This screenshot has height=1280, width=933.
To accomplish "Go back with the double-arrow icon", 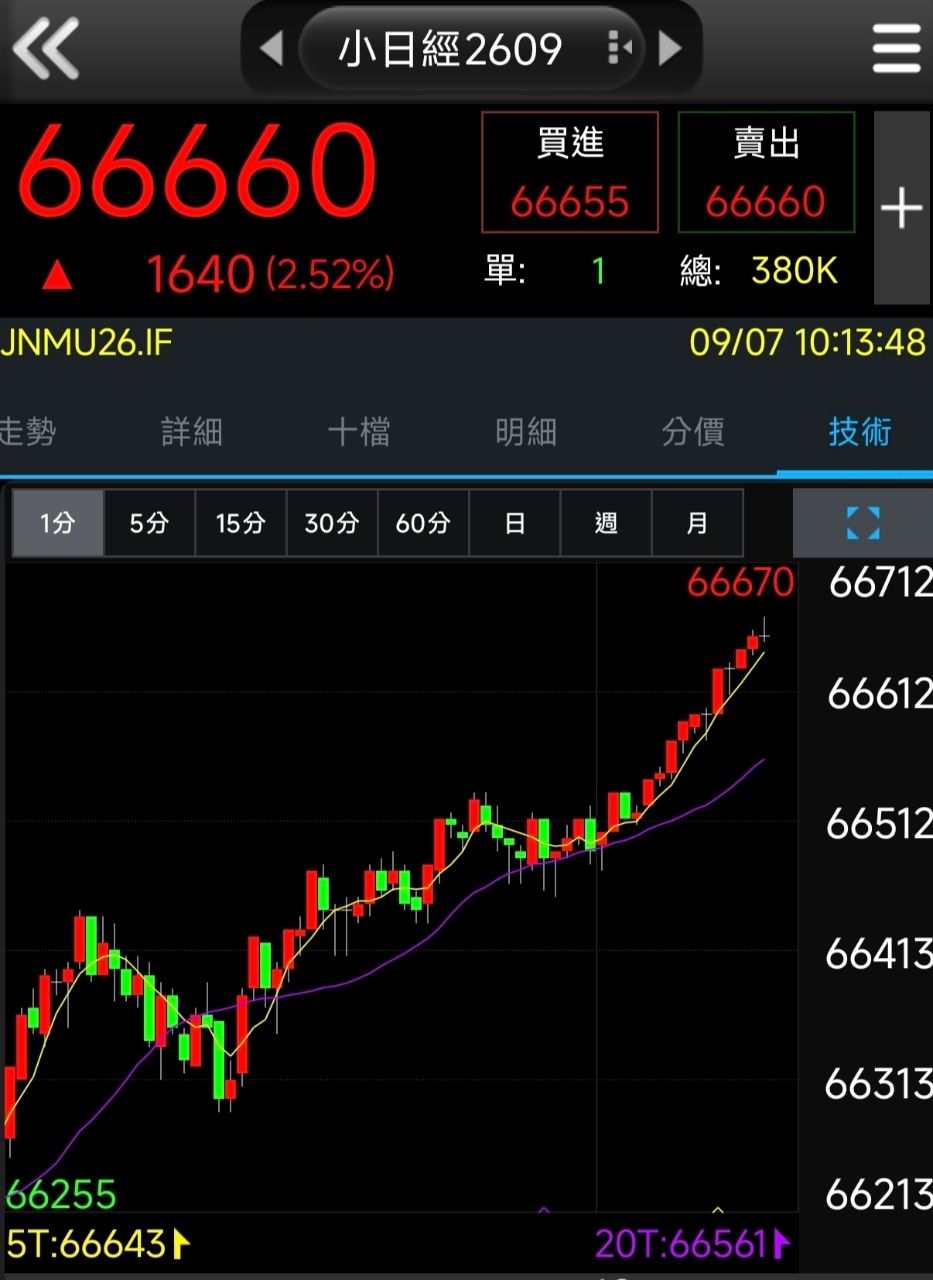I will pyautogui.click(x=46, y=48).
